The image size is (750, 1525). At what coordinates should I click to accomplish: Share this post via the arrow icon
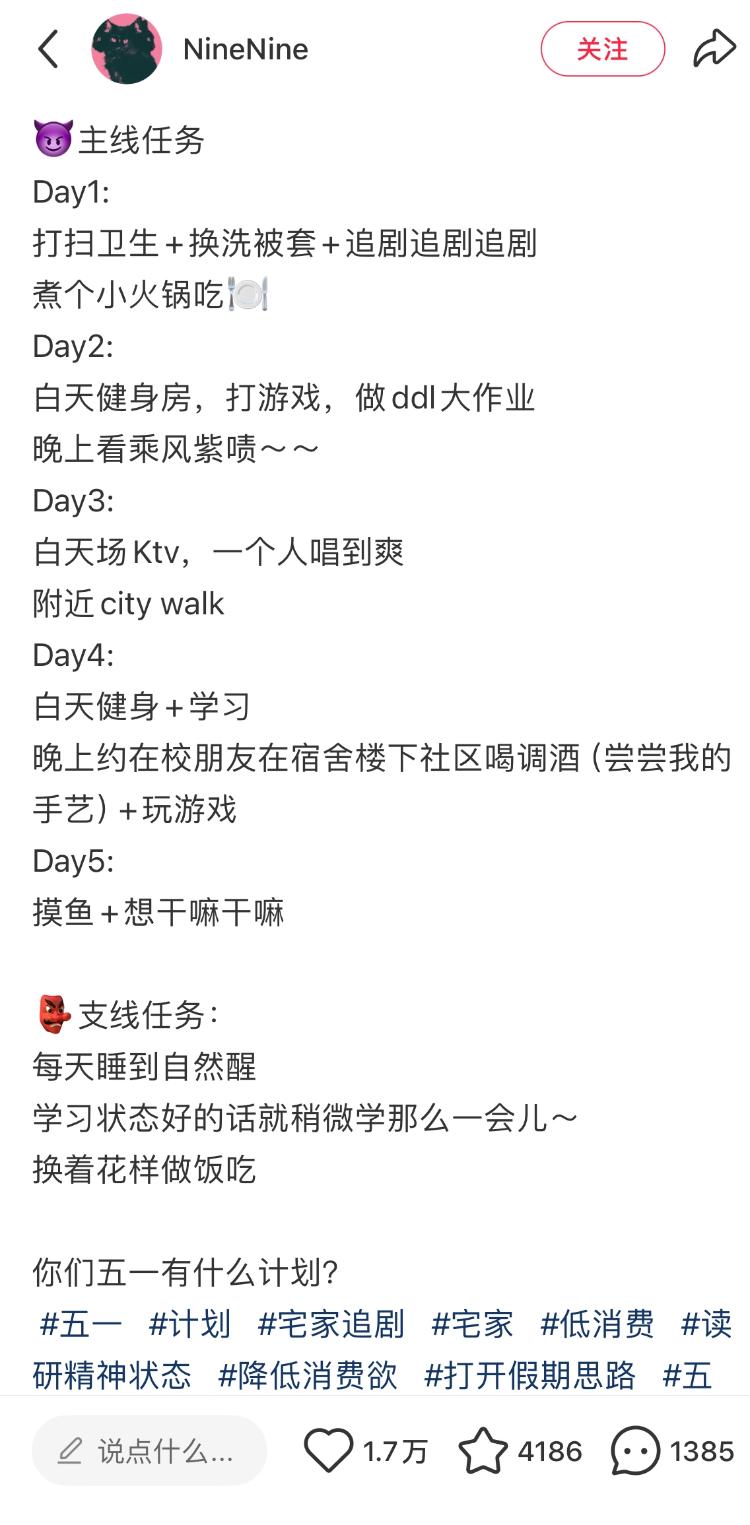coord(714,49)
